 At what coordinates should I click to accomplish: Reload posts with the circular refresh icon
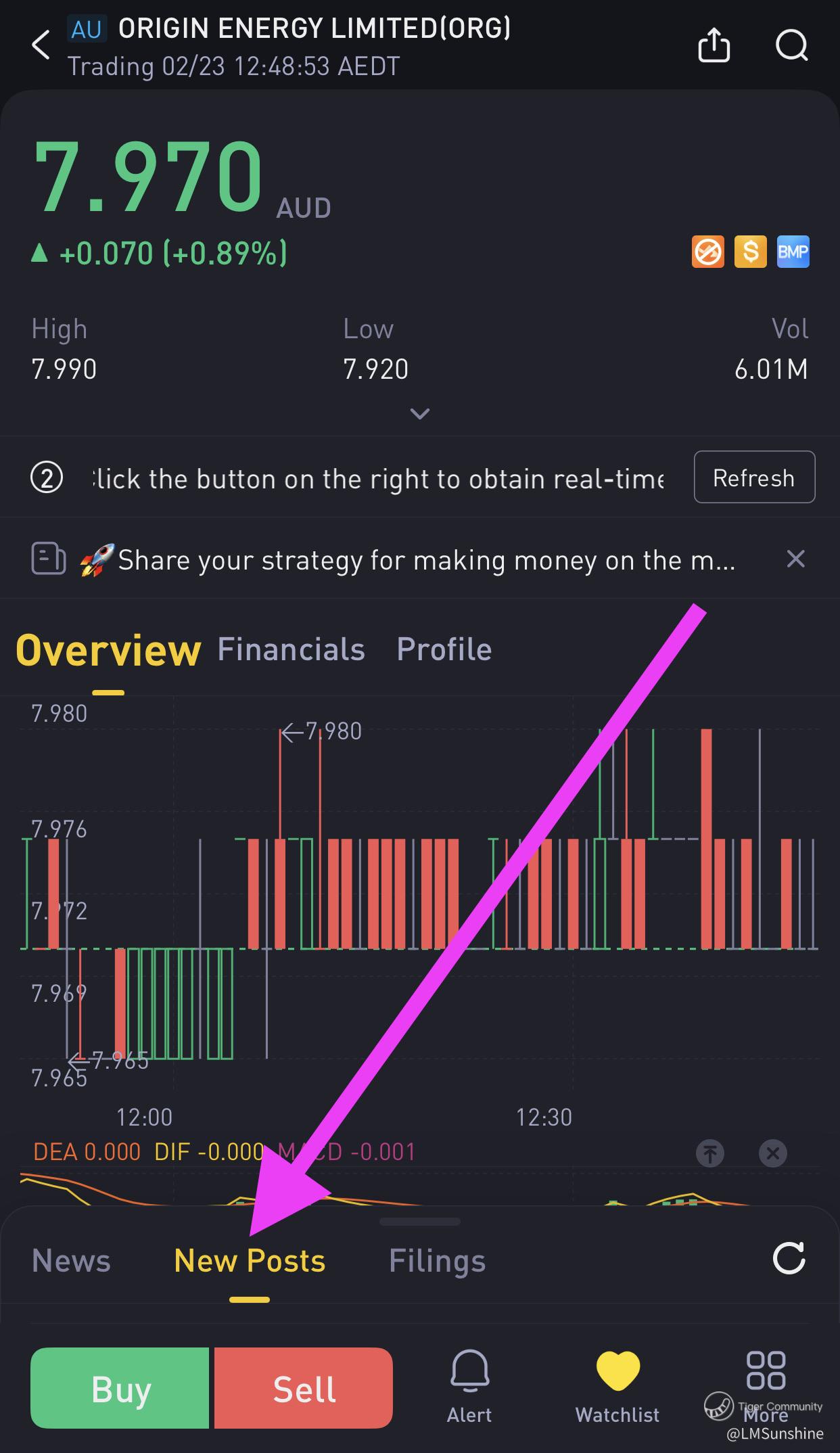click(789, 1258)
